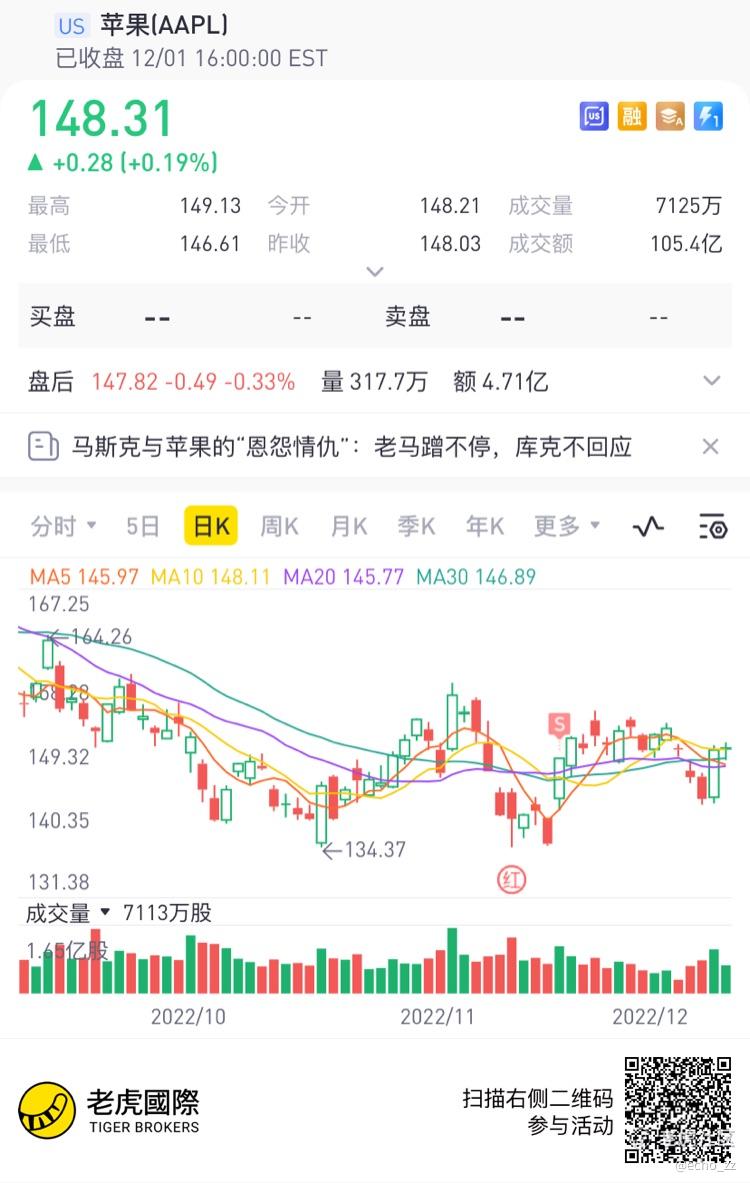Viewport: 750px width, 1183px height.
Task: Show the 月K chart
Action: coord(349,526)
